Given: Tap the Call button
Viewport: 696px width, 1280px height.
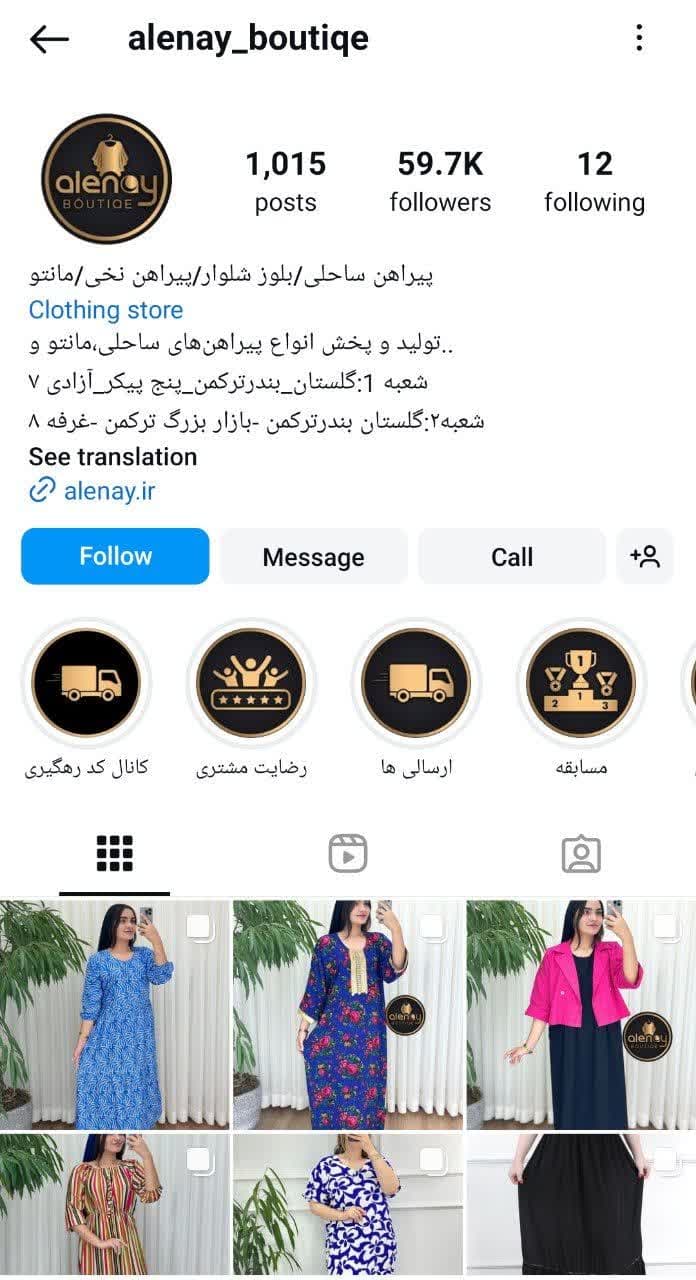Looking at the screenshot, I should (511, 557).
